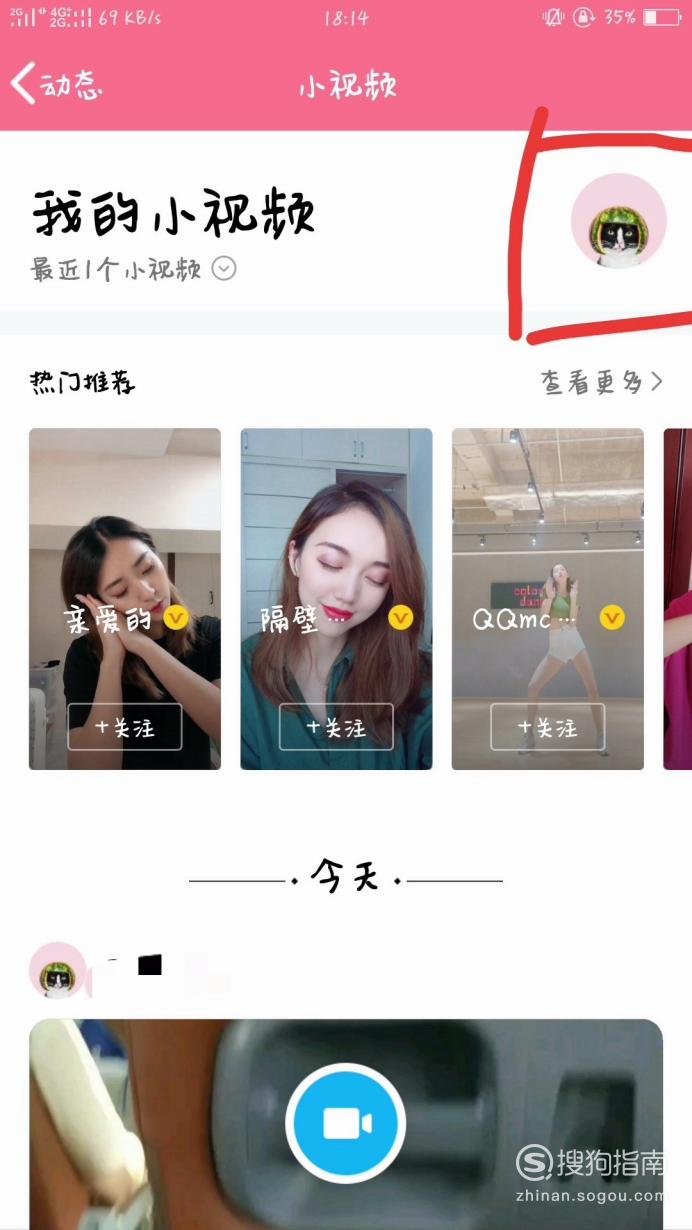692x1230 pixels.
Task: Open recommended video card 亲爱的
Action: coord(125,599)
